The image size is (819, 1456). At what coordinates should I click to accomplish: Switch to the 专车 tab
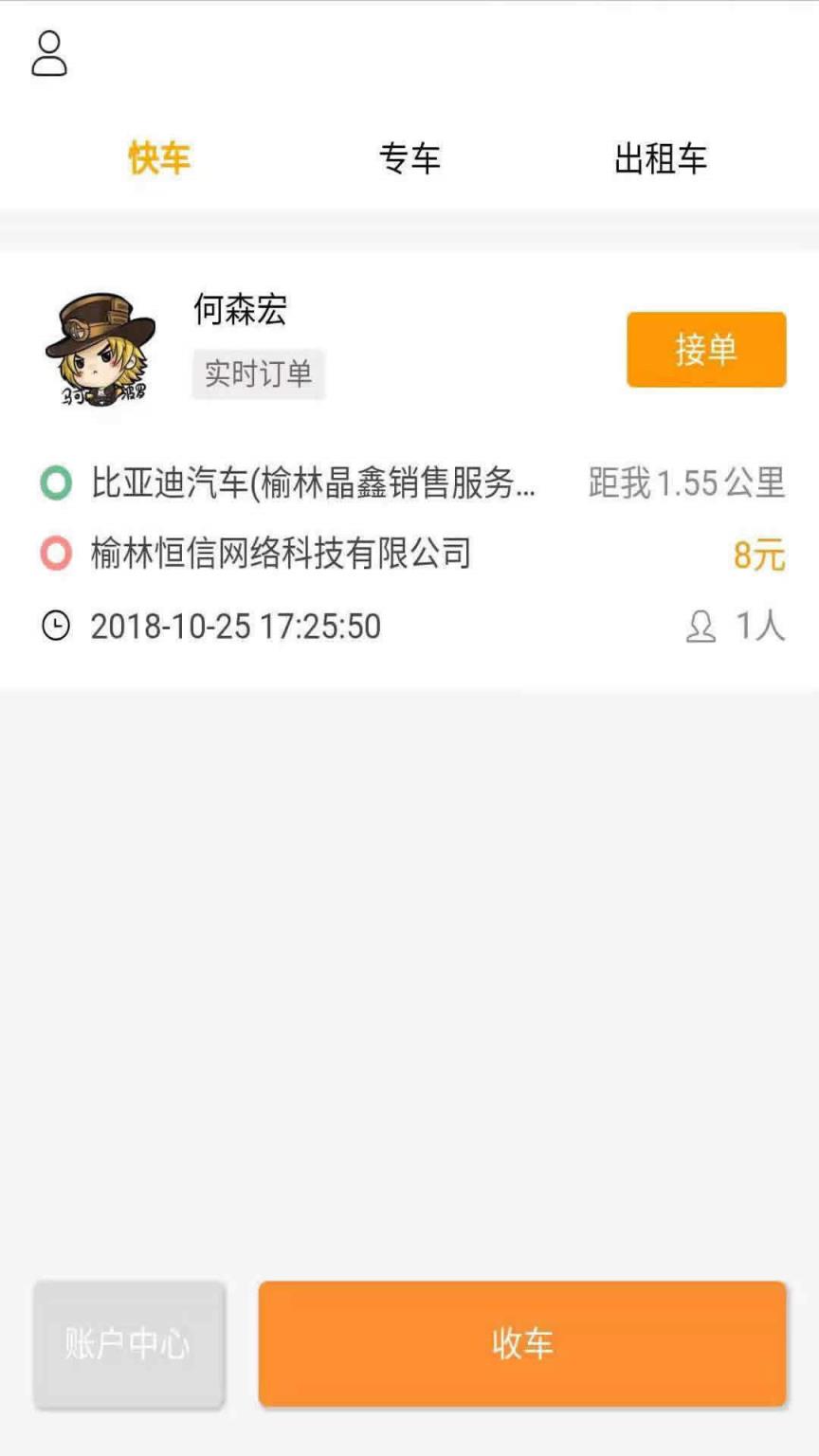[409, 159]
